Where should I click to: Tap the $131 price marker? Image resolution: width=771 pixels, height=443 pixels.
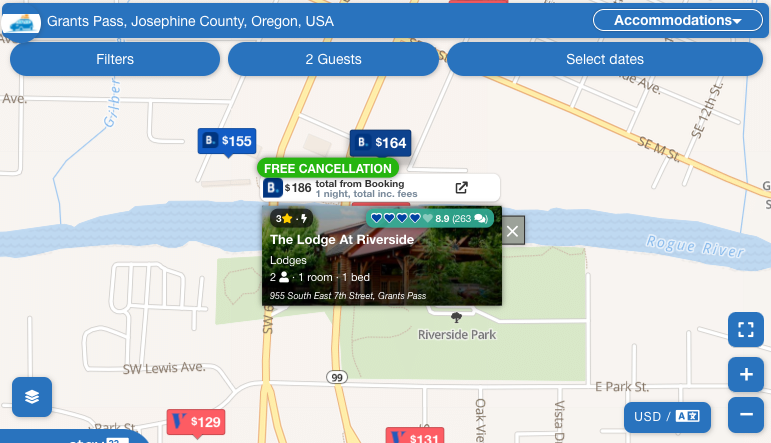(x=415, y=437)
